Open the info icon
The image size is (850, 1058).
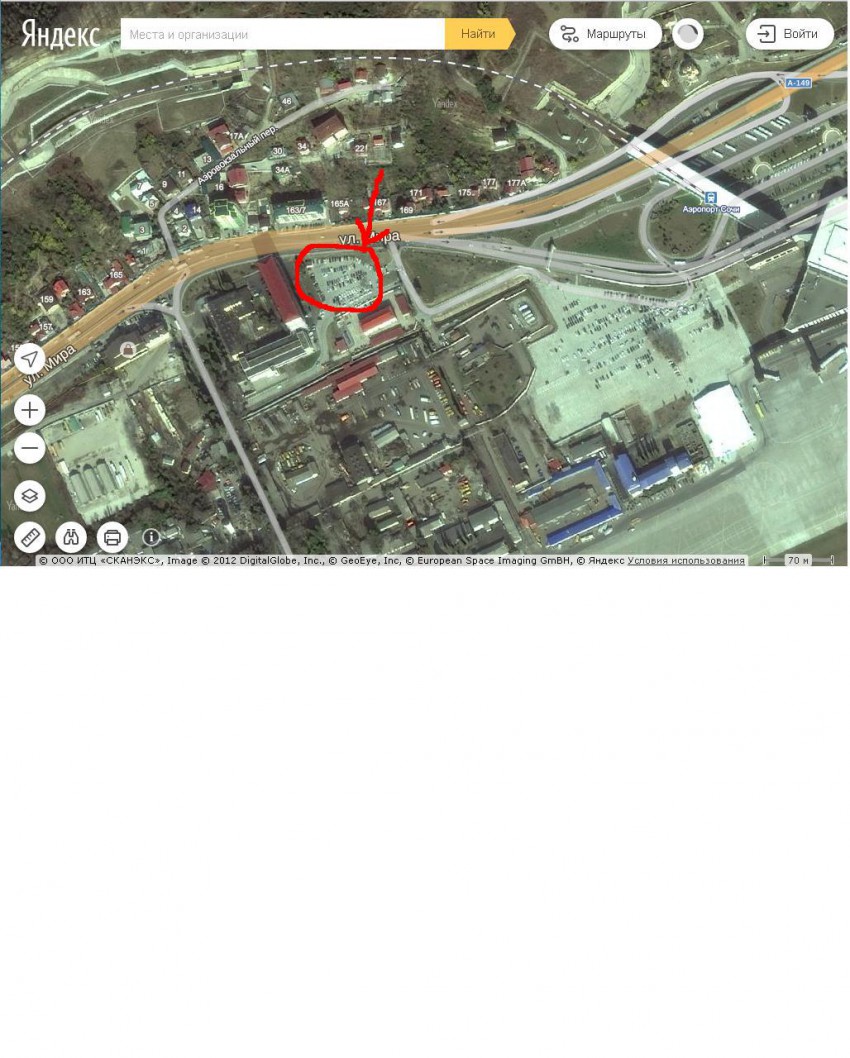click(x=151, y=538)
